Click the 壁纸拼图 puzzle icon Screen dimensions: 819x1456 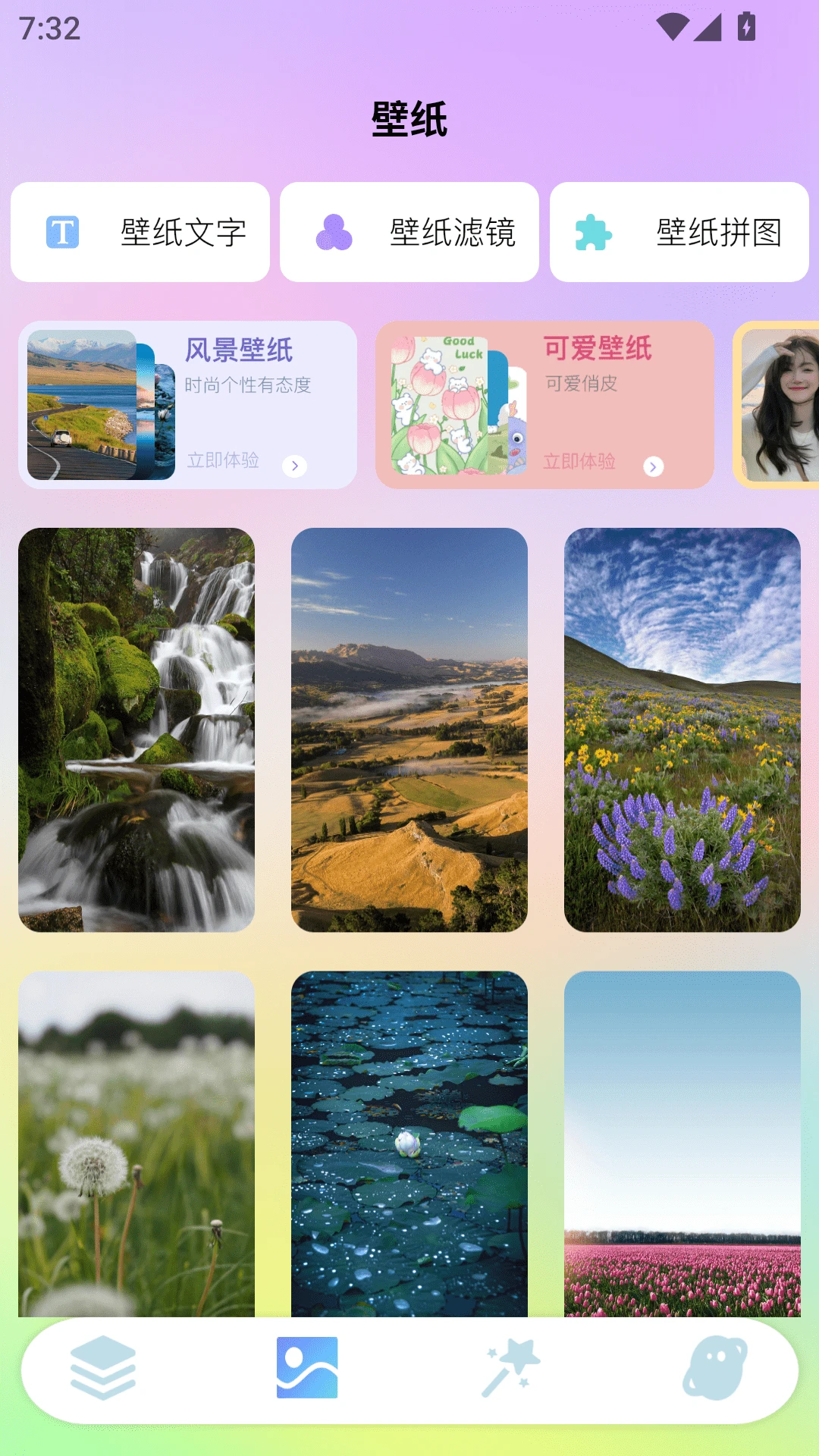[595, 231]
